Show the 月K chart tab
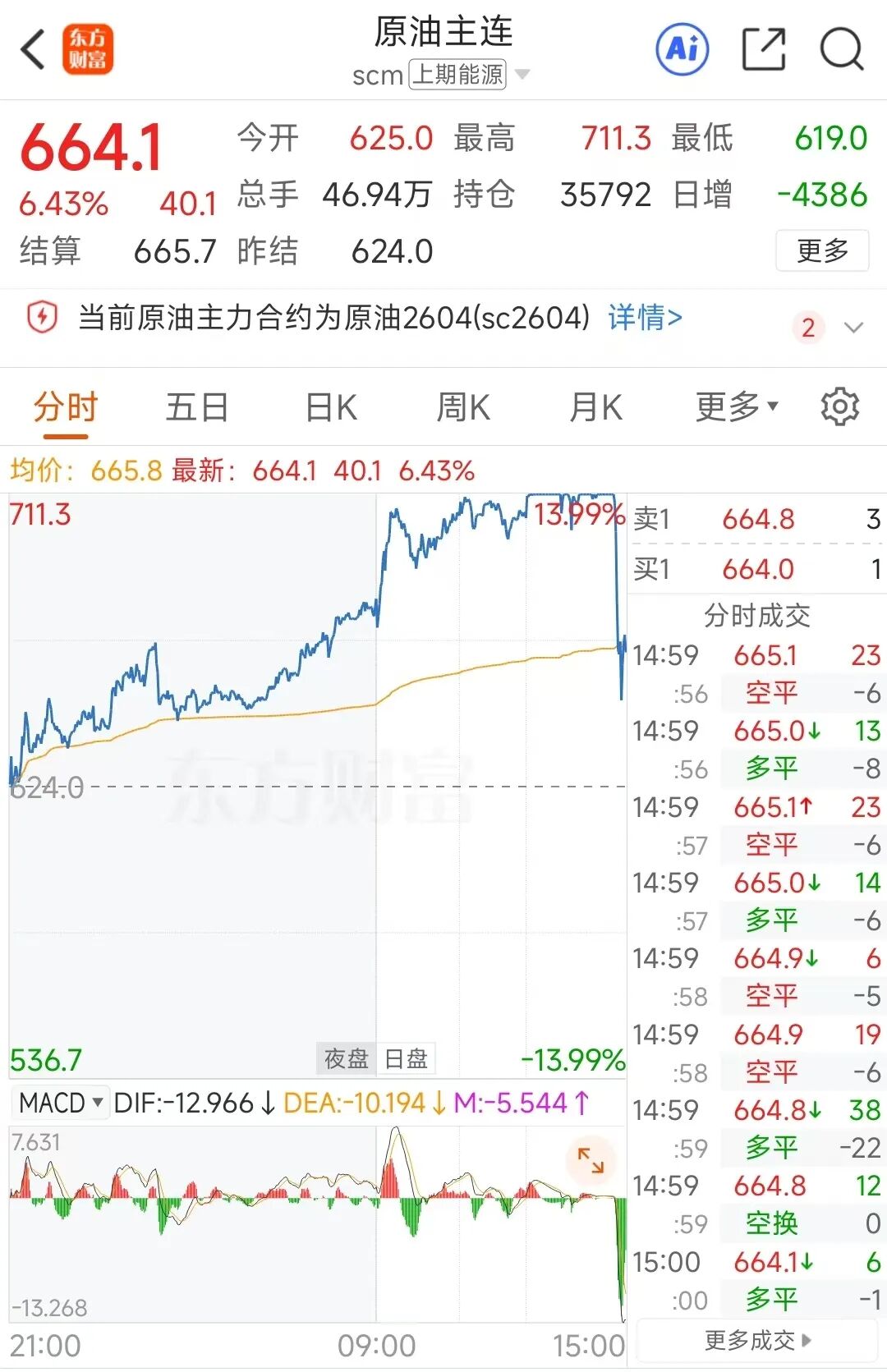The image size is (887, 1372). (x=596, y=407)
